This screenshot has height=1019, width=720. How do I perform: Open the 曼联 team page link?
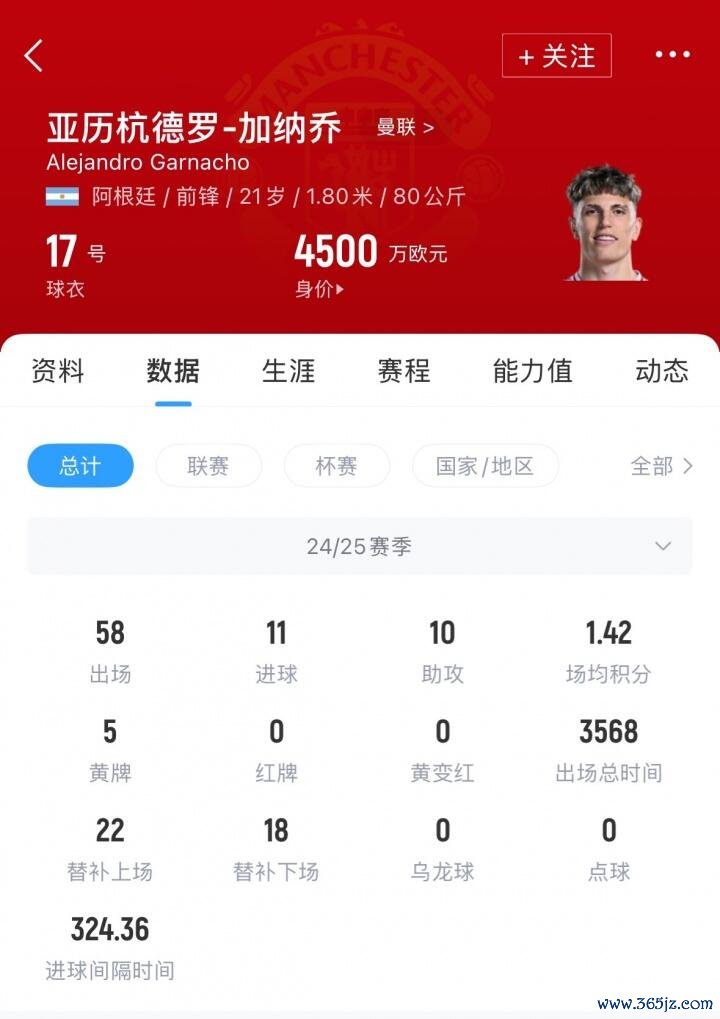click(405, 127)
